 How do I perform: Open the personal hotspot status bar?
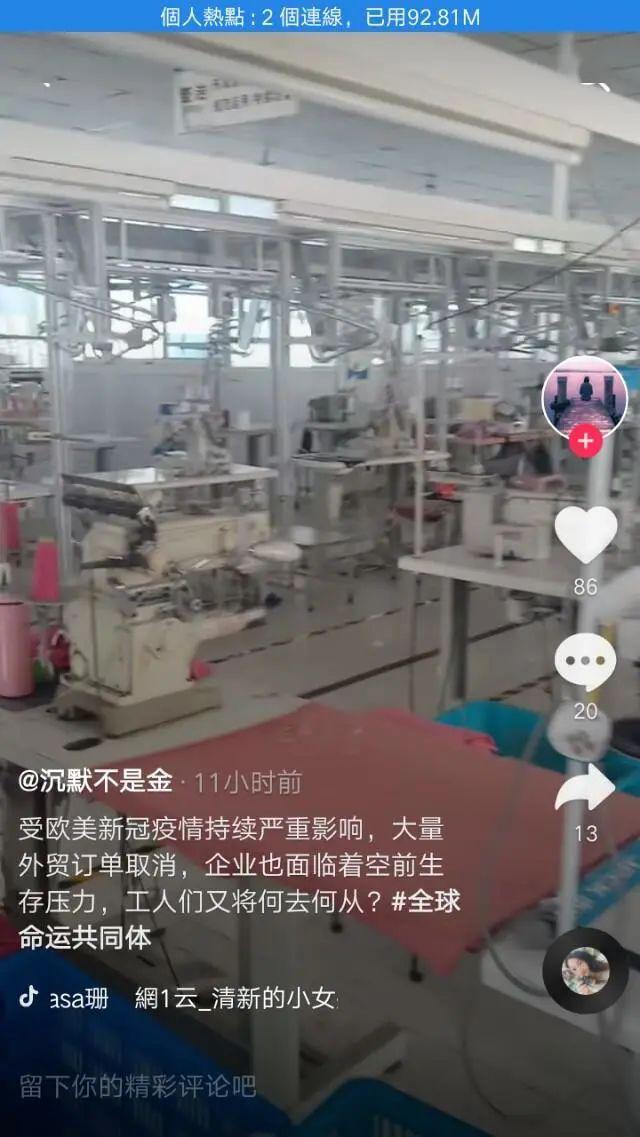pyautogui.click(x=320, y=16)
